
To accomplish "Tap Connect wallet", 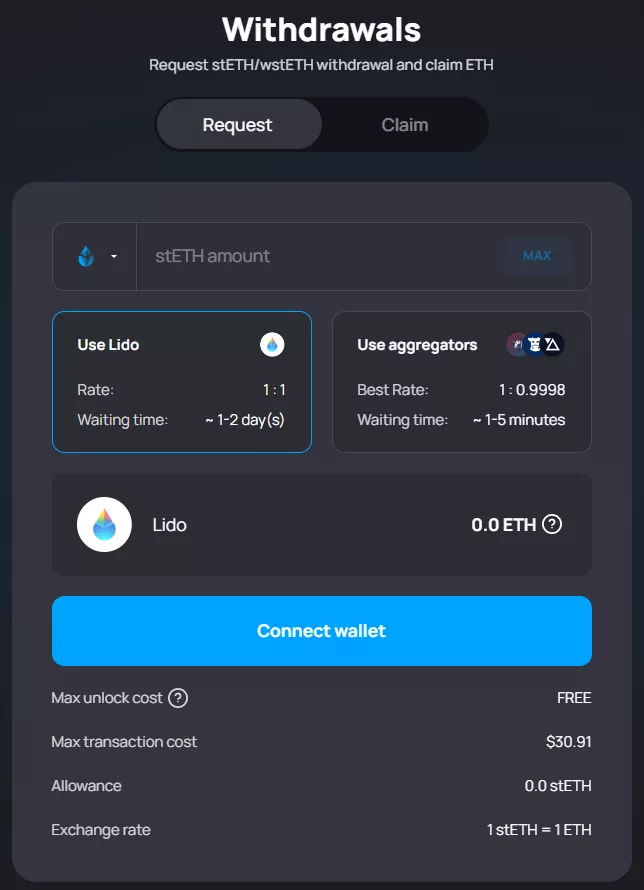I will 321,631.
